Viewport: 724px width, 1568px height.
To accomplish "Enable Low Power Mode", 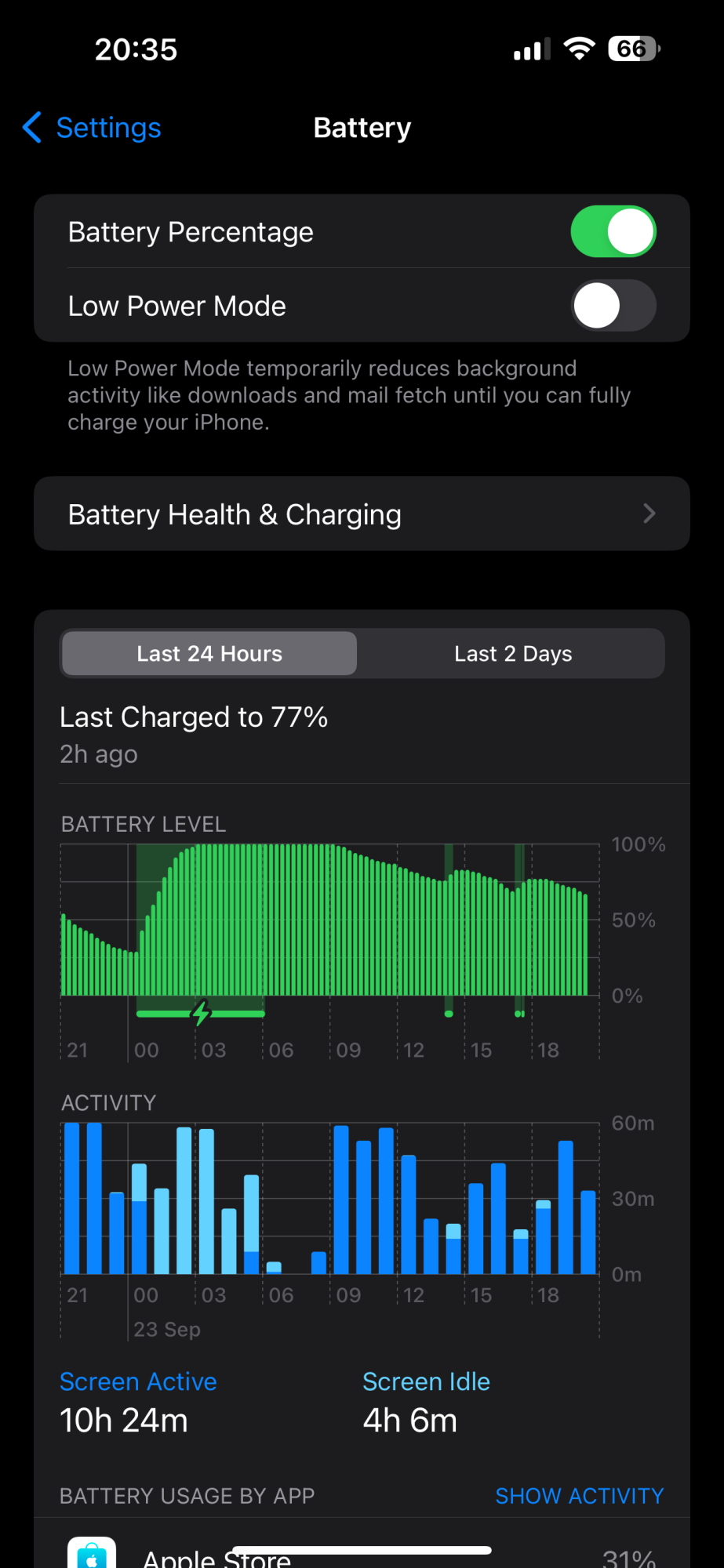I will tap(613, 306).
